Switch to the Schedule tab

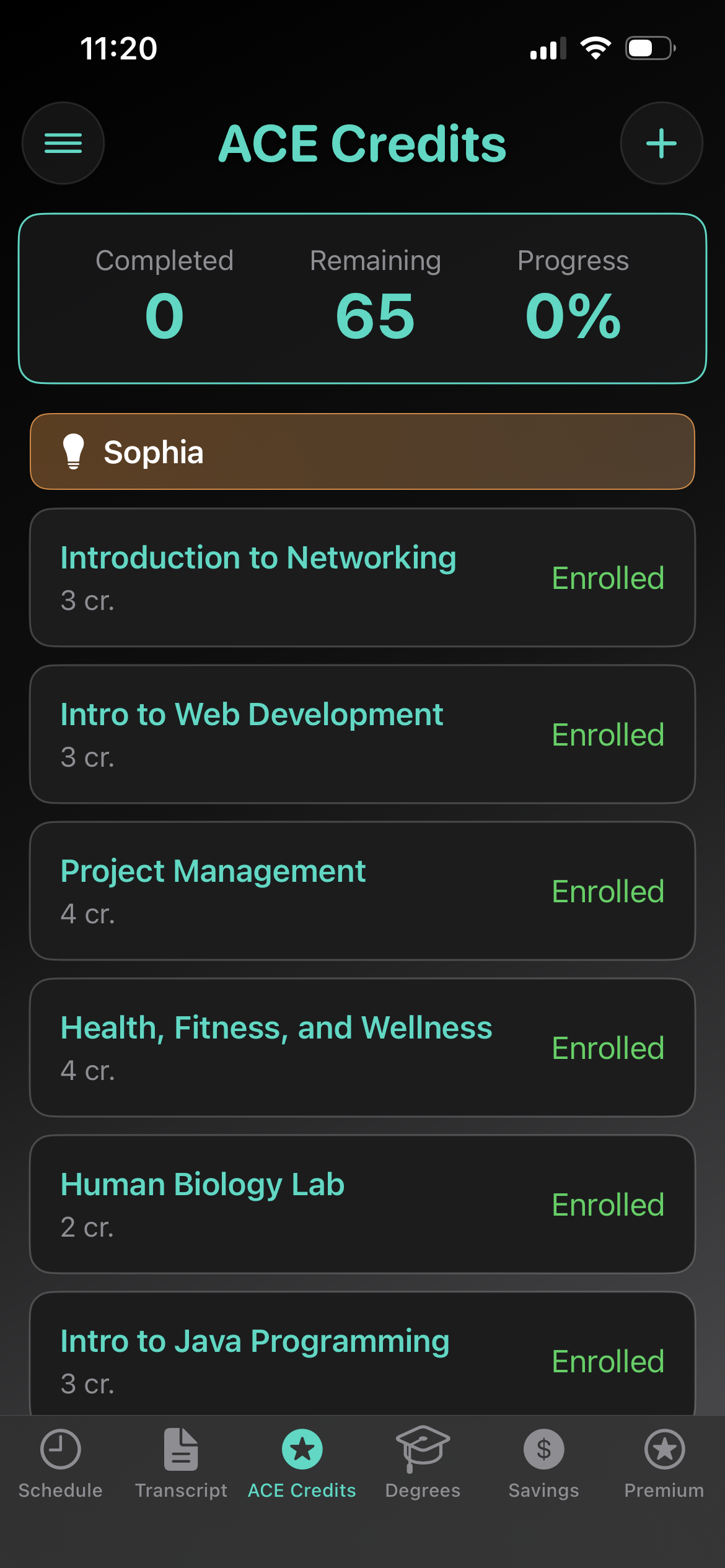60,1463
